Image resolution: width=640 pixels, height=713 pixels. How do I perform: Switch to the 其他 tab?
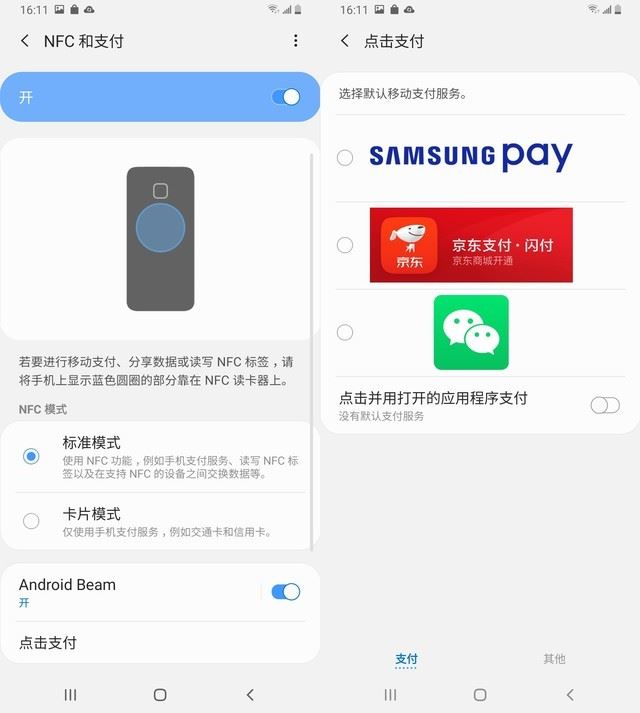click(x=554, y=659)
